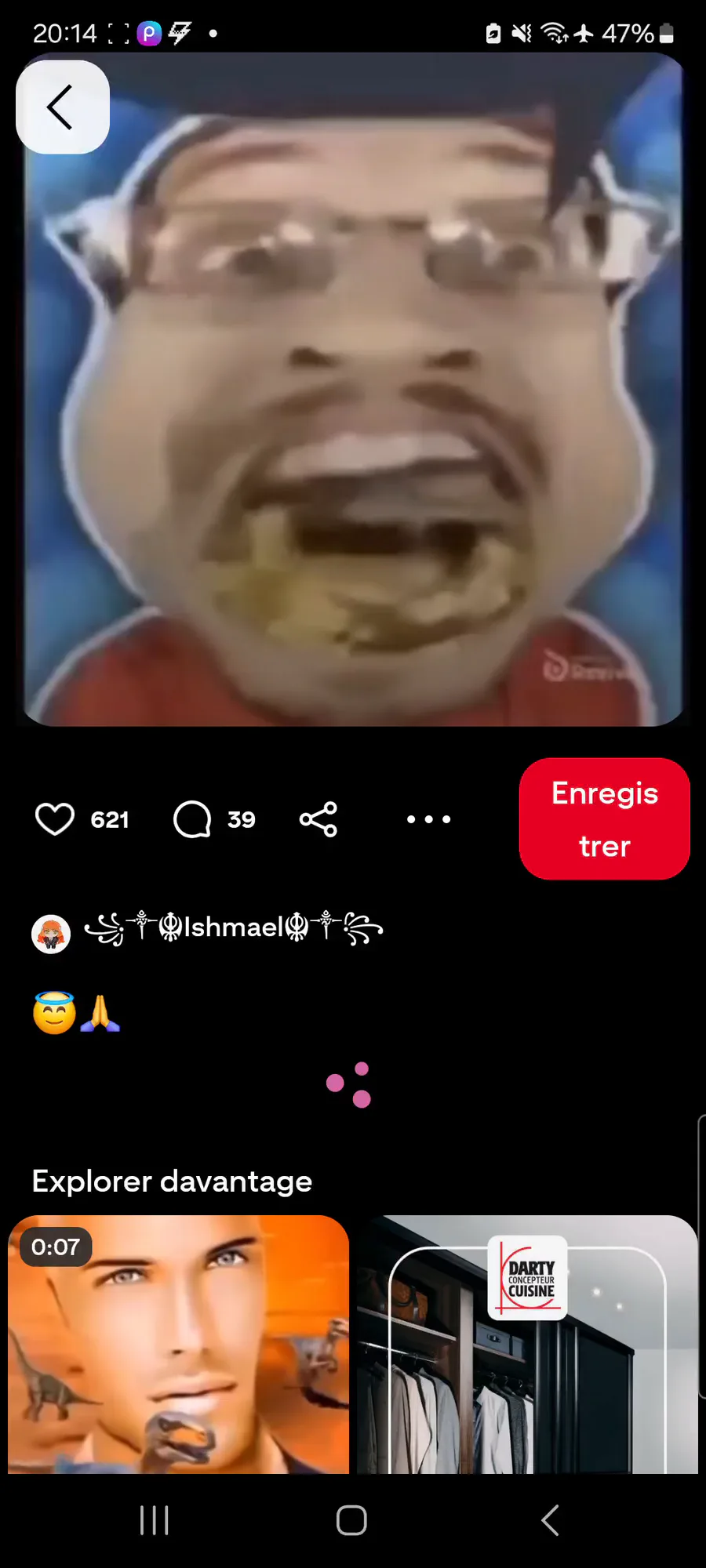Image resolution: width=706 pixels, height=1568 pixels.
Task: Open the comments on this pin
Action: (192, 819)
